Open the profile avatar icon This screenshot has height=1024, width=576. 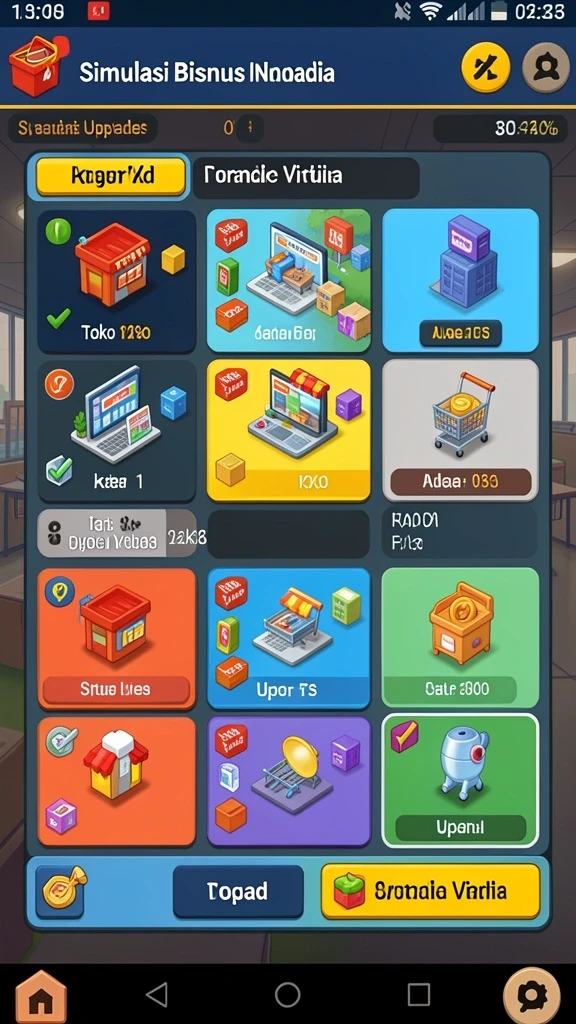pos(546,68)
